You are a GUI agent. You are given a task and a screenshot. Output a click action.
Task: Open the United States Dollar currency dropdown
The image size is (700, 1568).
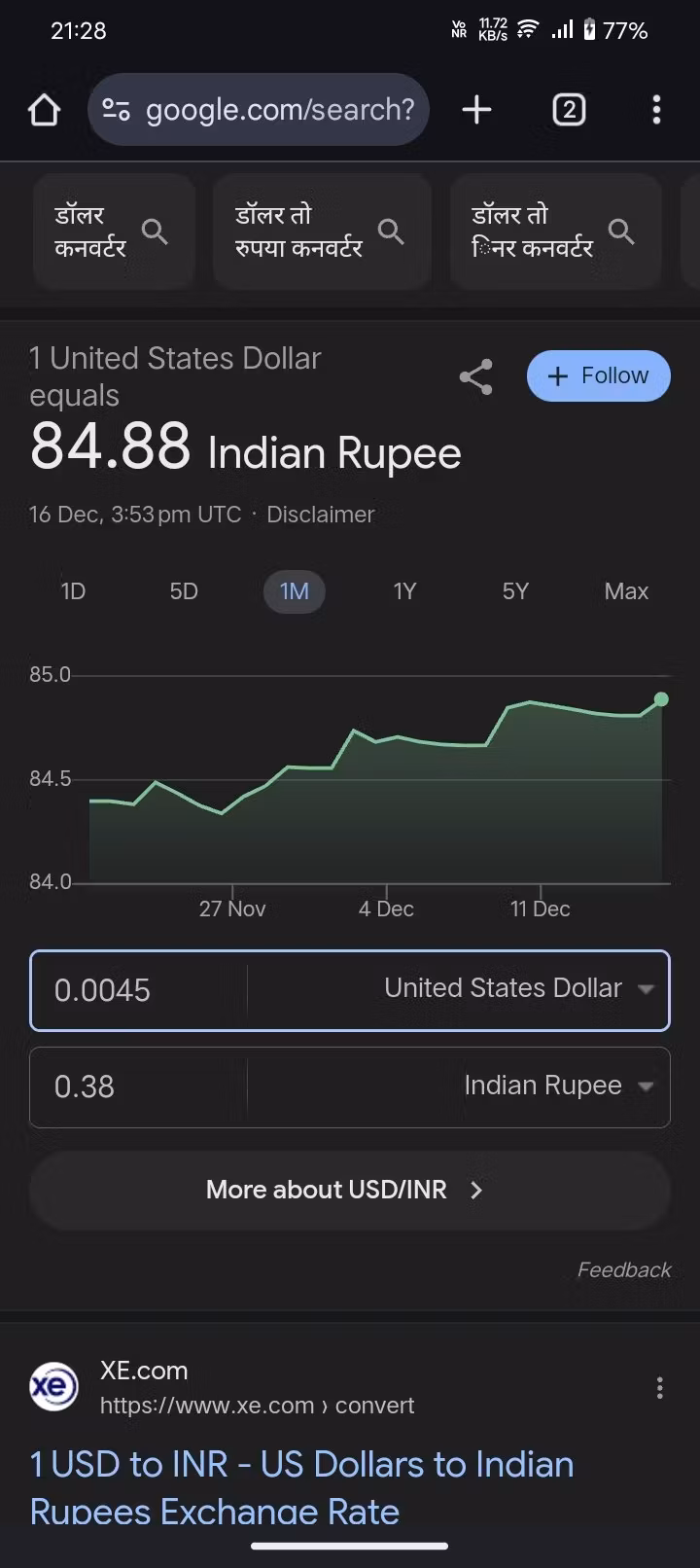[517, 989]
